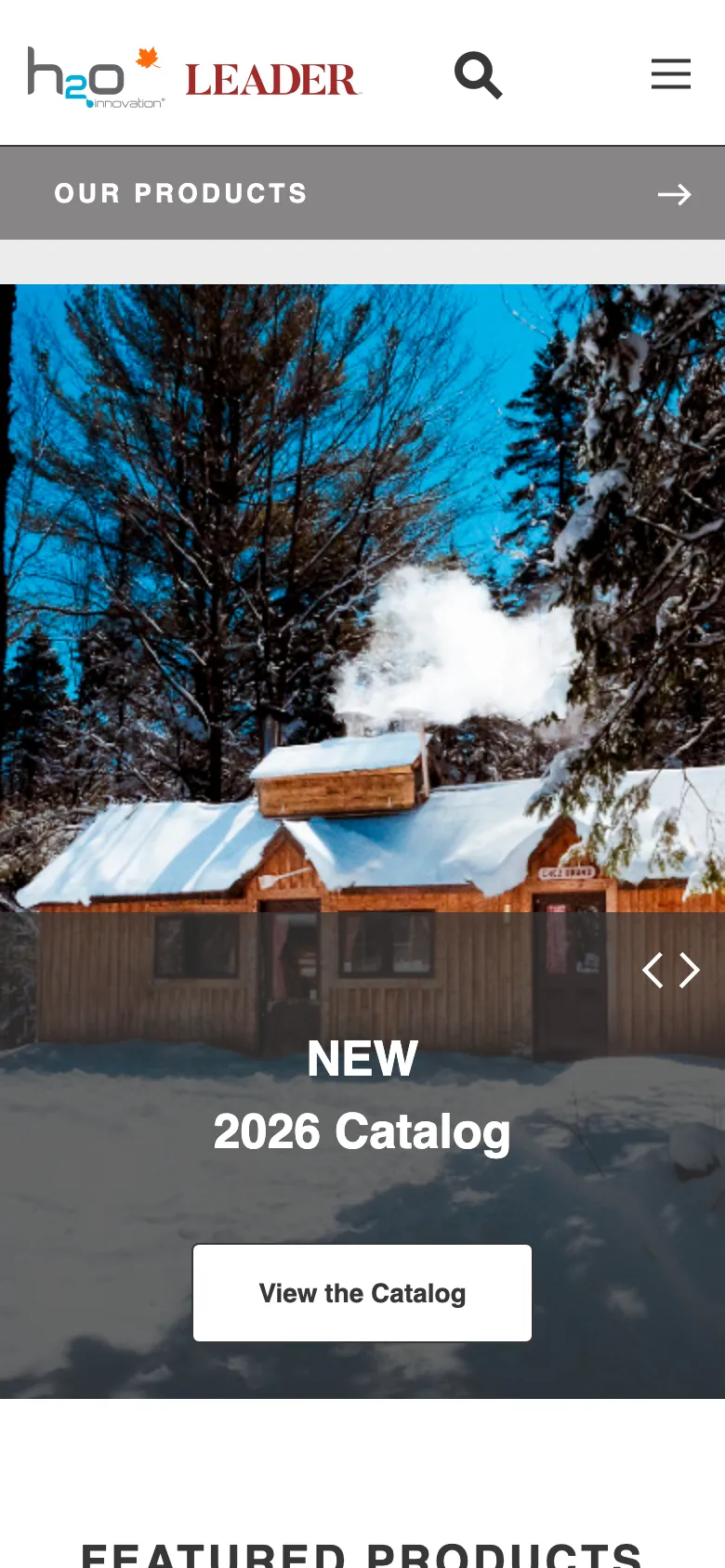725x1568 pixels.
Task: Go to the previous carousel slide
Action: 652,970
